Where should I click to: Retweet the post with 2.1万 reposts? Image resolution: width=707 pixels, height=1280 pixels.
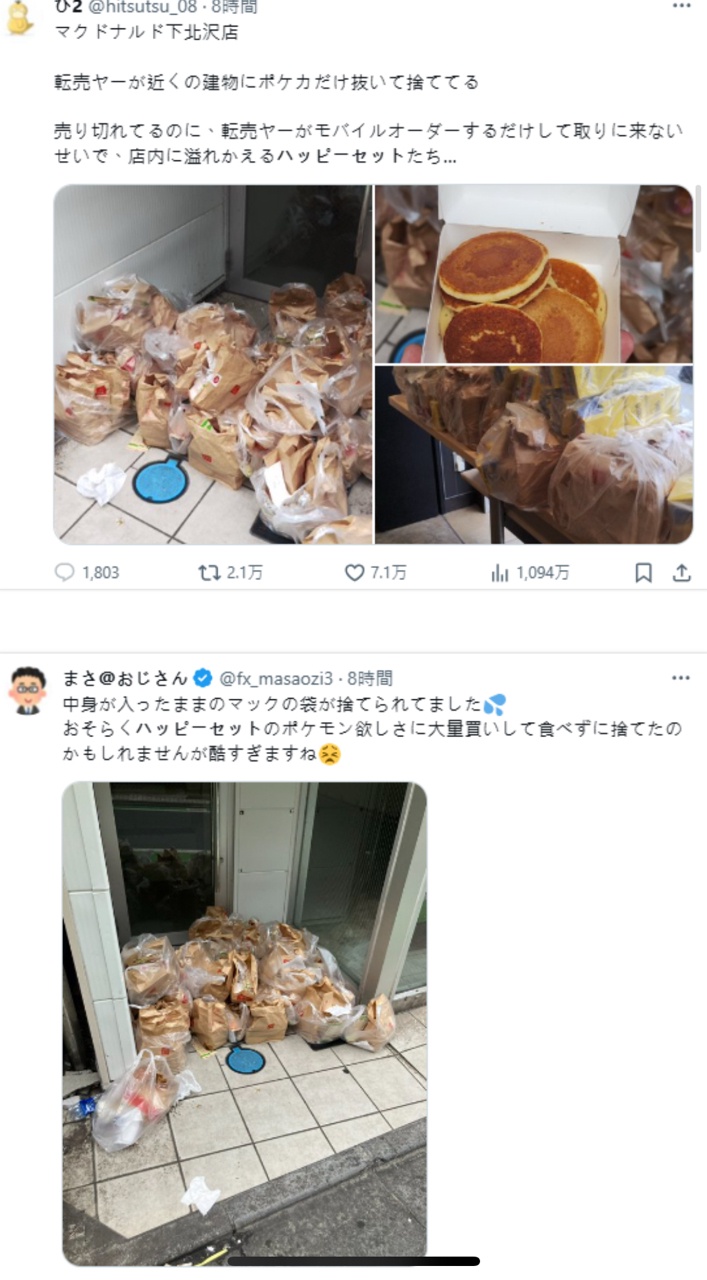(x=231, y=573)
